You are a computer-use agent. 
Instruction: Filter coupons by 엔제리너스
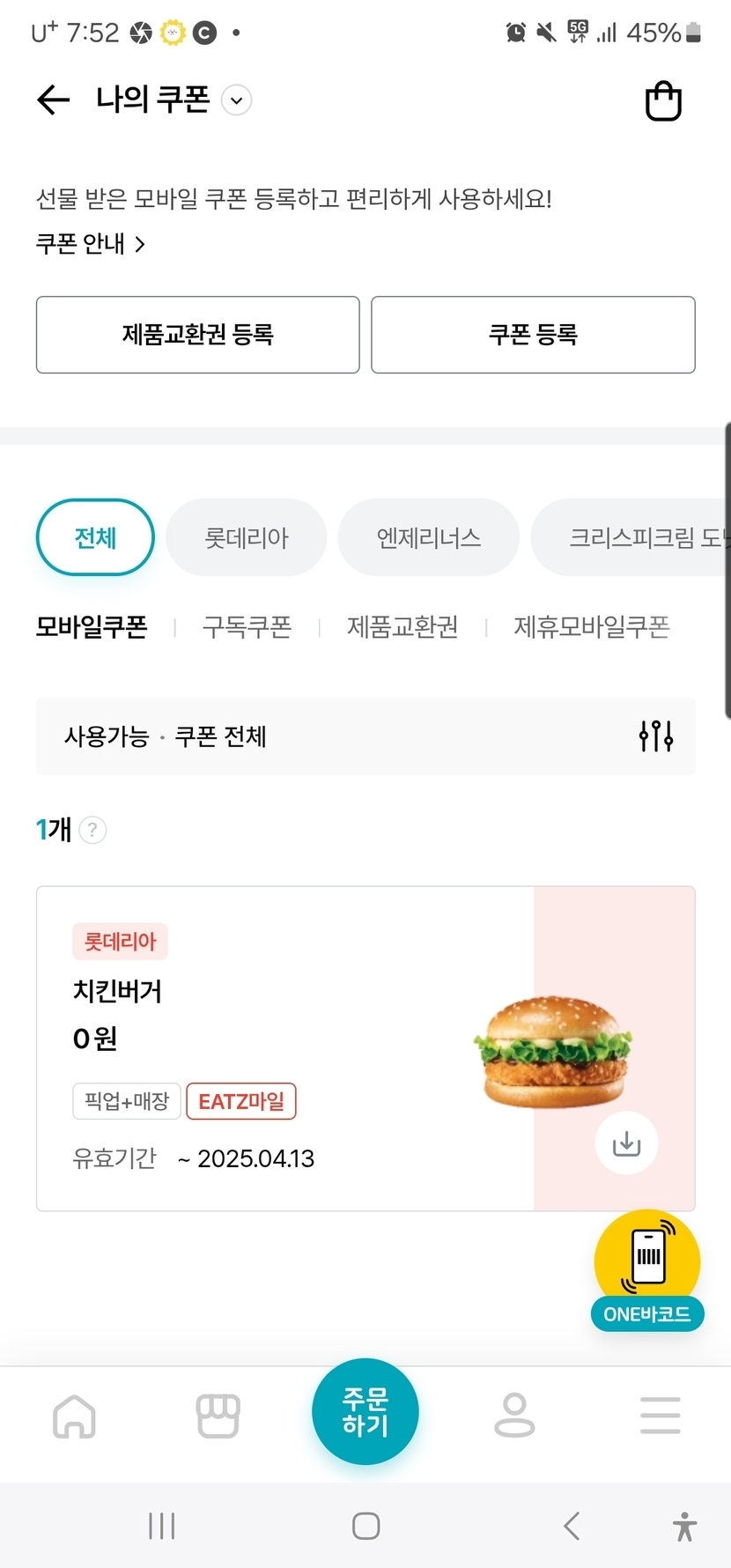coord(429,537)
